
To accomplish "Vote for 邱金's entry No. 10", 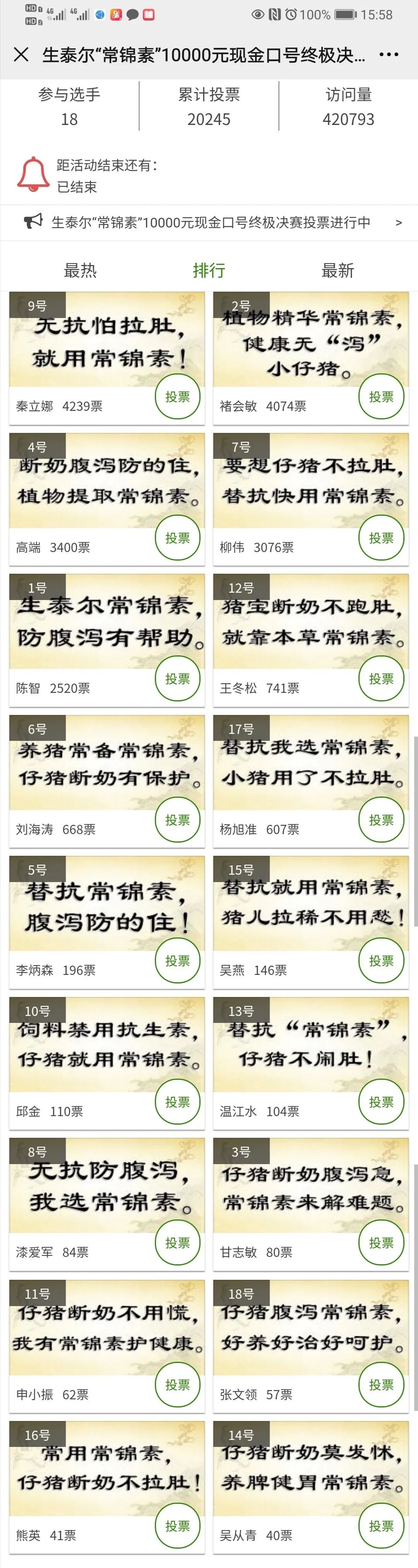I will click(177, 1102).
